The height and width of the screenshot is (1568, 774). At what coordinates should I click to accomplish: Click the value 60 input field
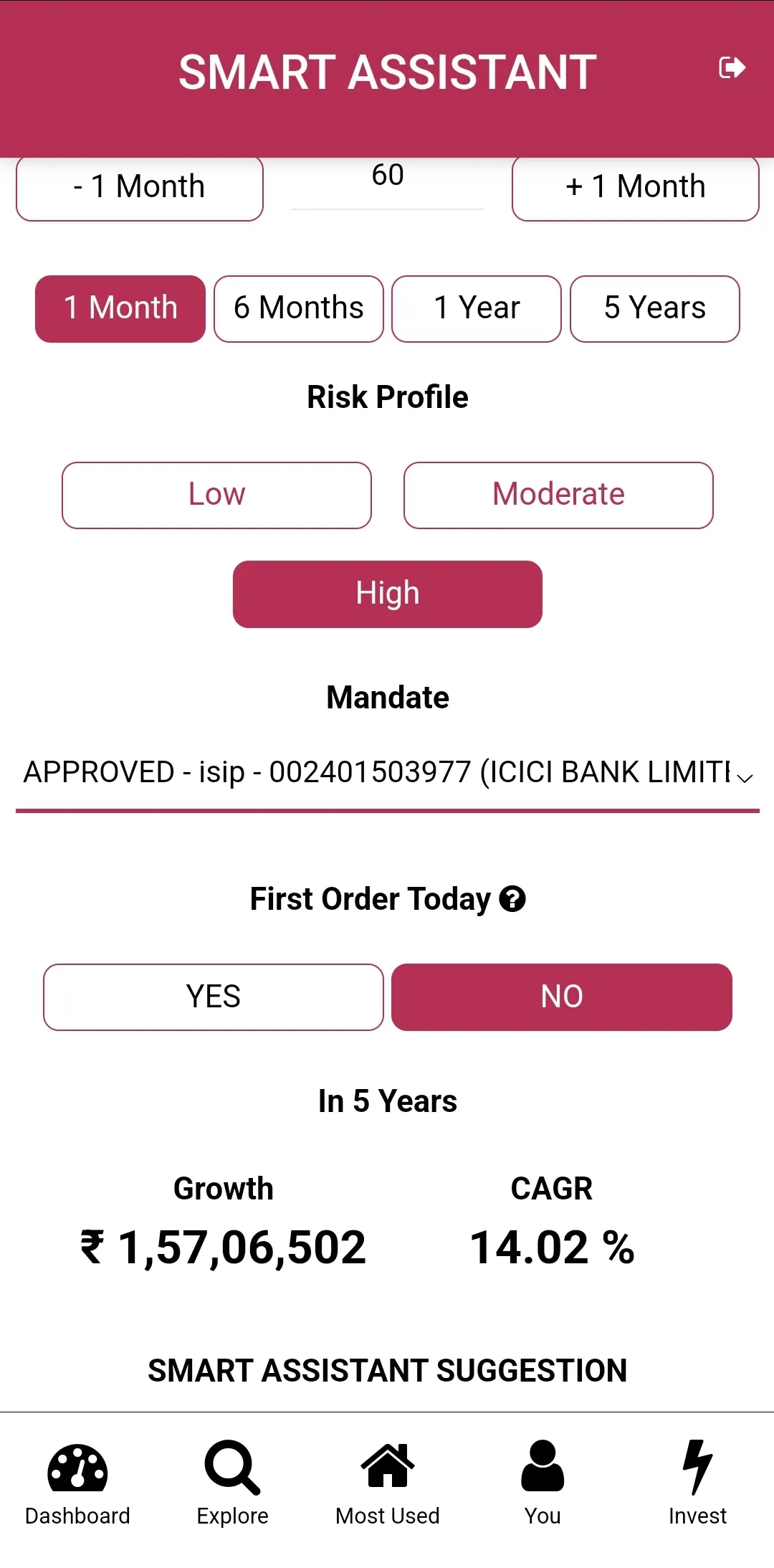(387, 179)
